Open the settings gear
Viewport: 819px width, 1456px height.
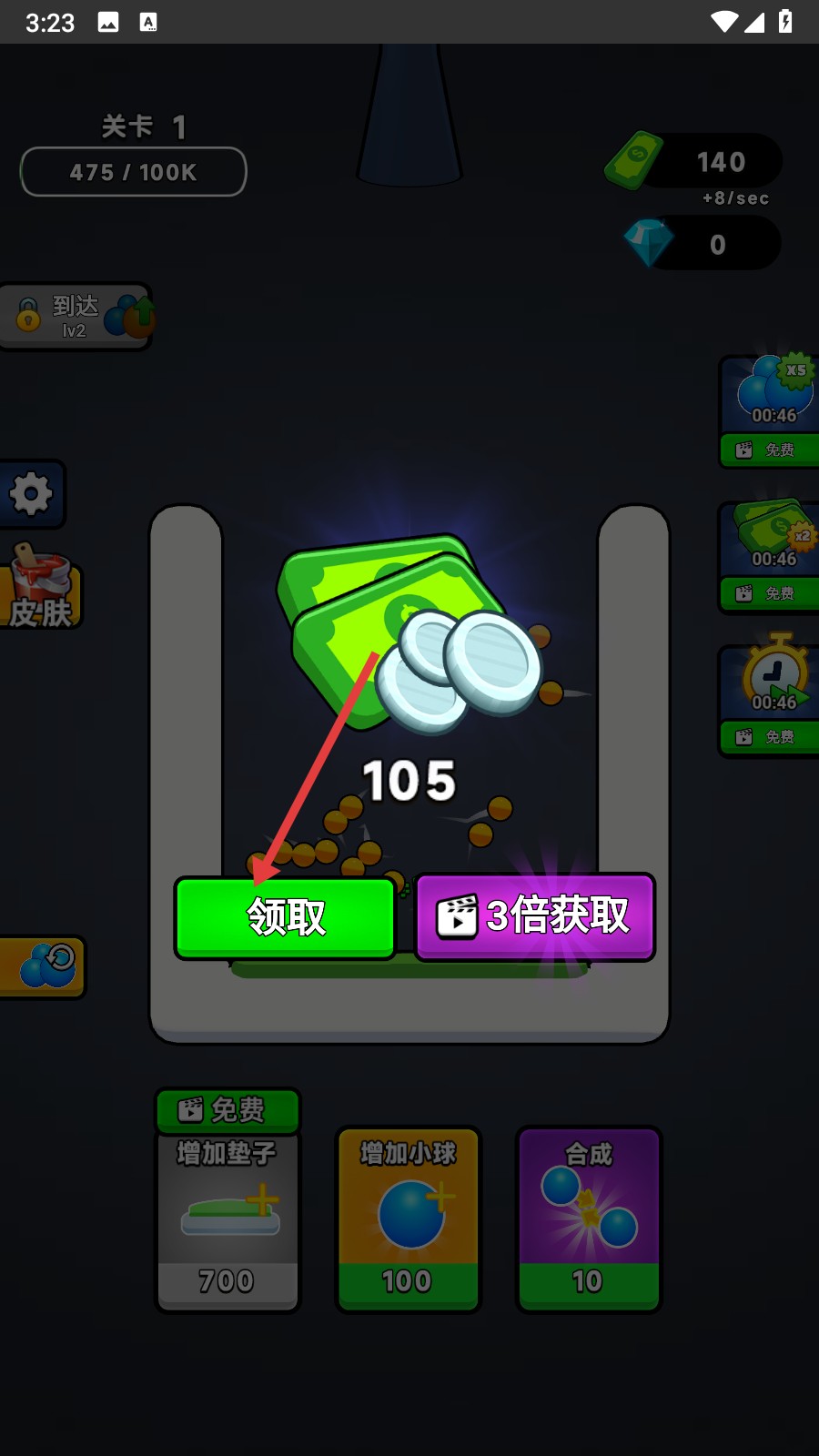pos(32,494)
